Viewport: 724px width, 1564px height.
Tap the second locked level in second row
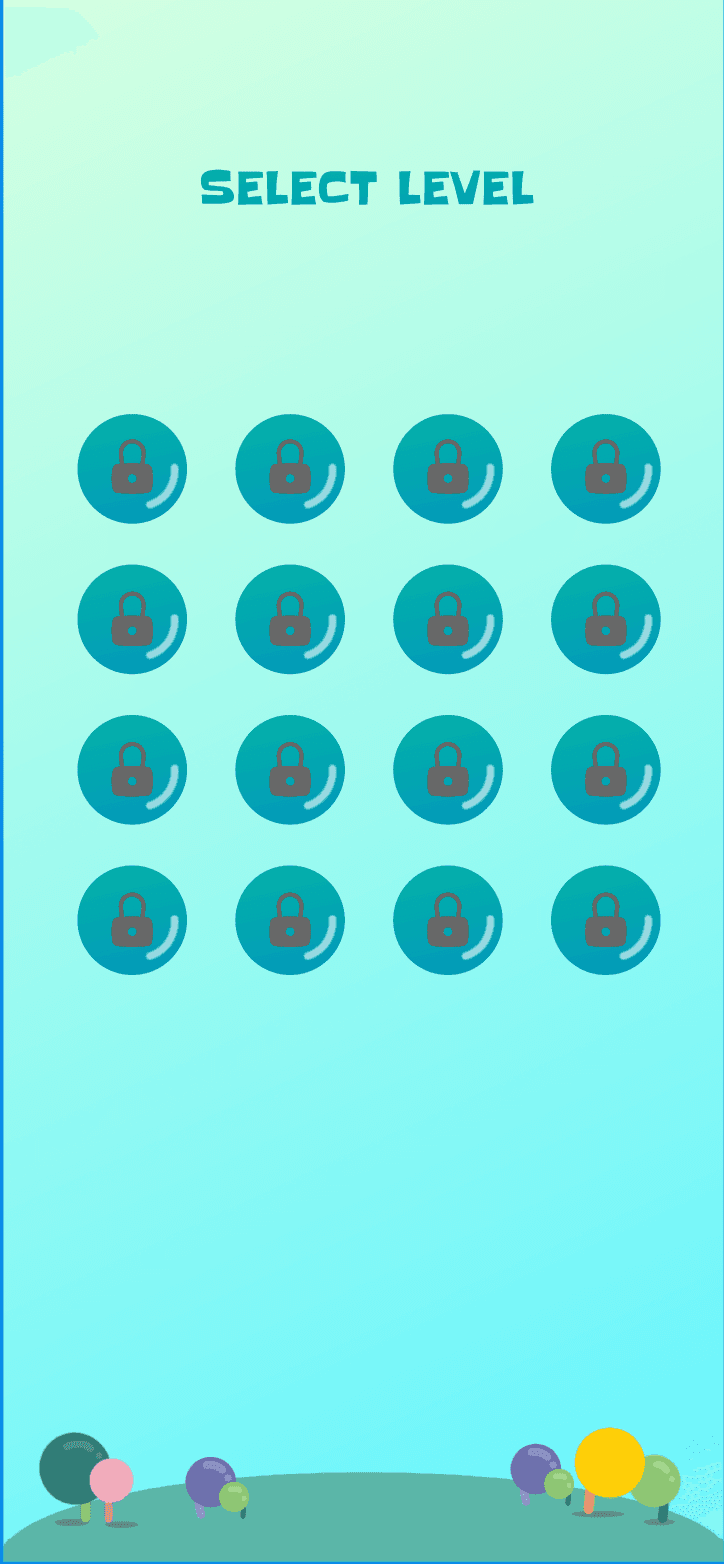290,619
